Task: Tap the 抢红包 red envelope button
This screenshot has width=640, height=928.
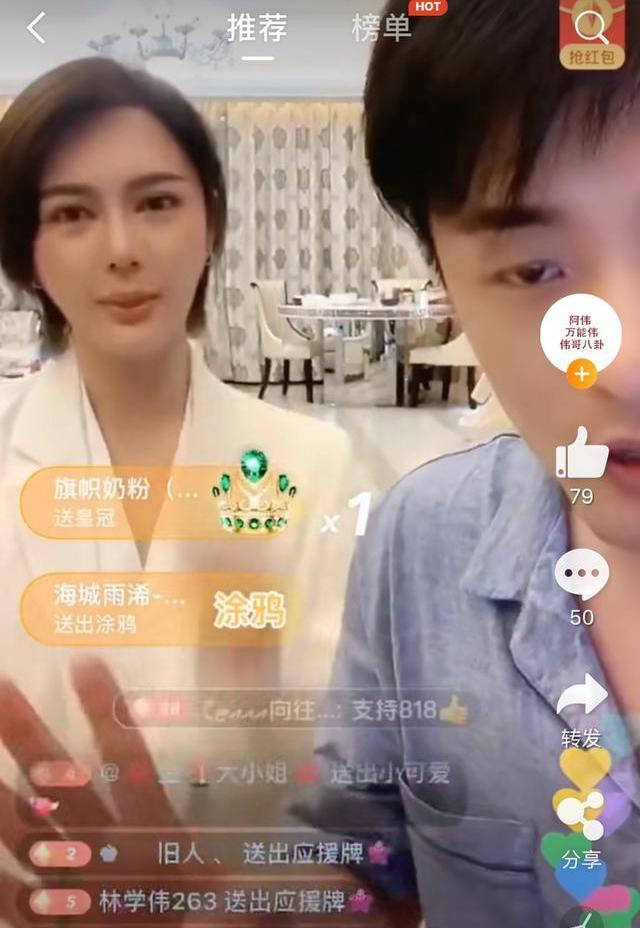Action: click(x=592, y=34)
